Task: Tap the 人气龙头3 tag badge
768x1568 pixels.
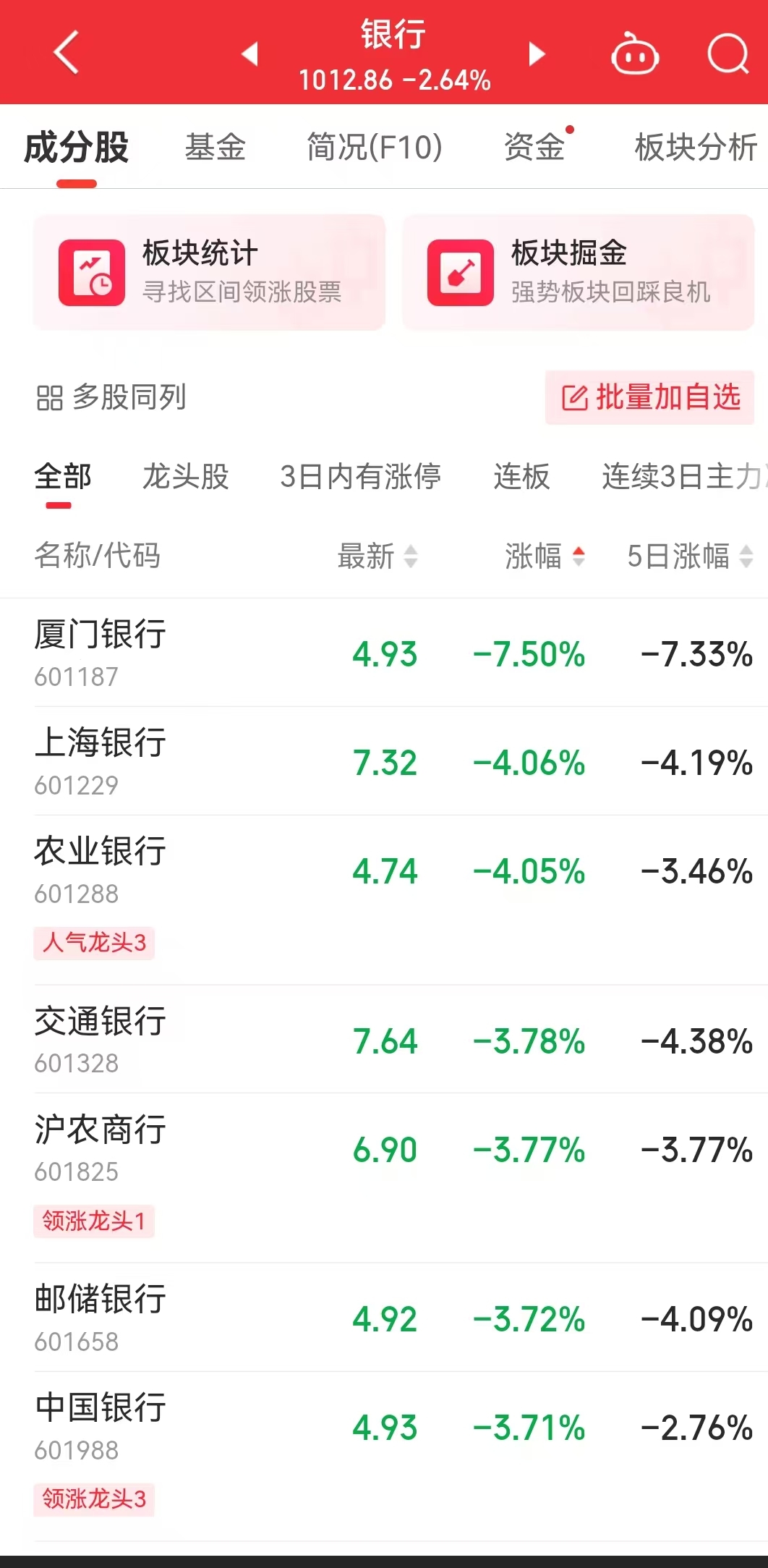Action: click(x=95, y=942)
